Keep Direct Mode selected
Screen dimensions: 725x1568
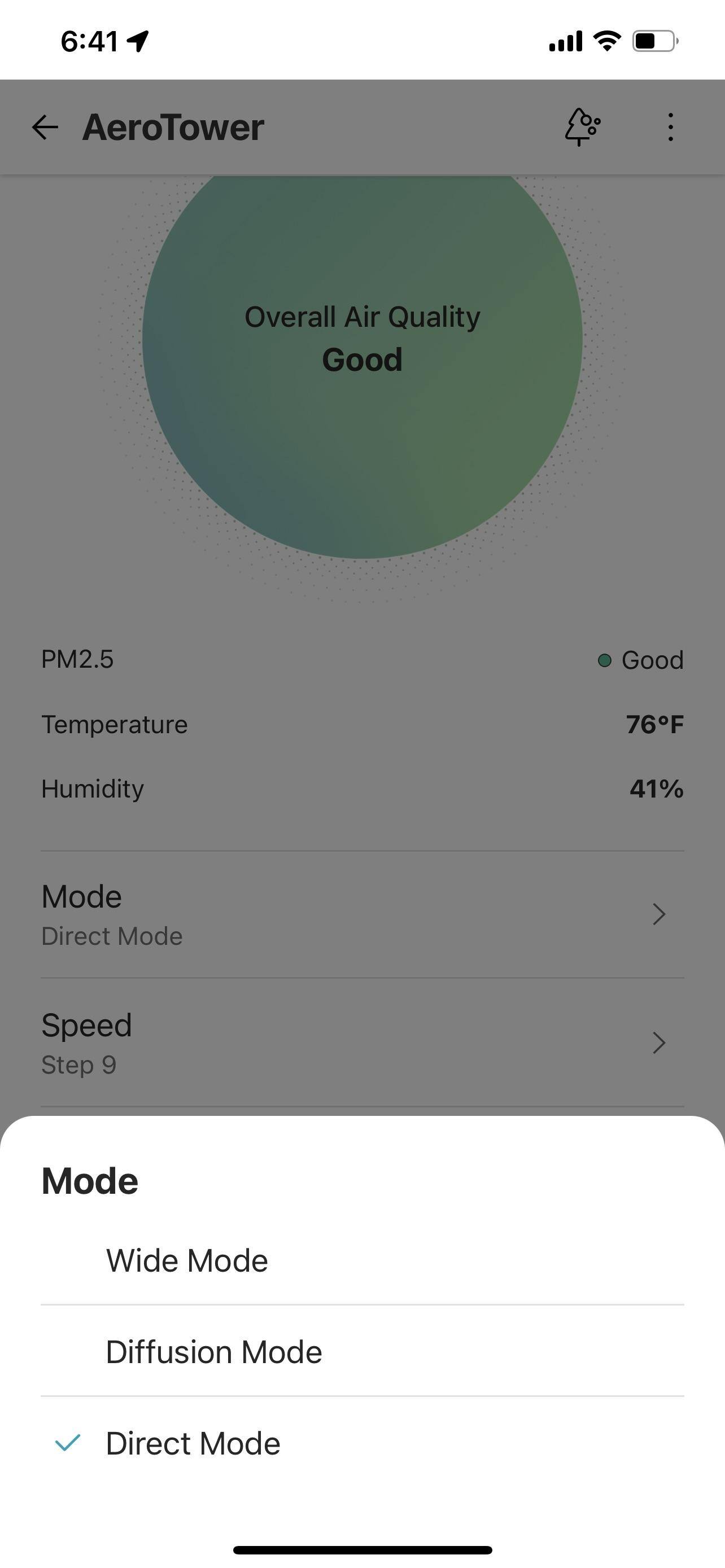[193, 1443]
